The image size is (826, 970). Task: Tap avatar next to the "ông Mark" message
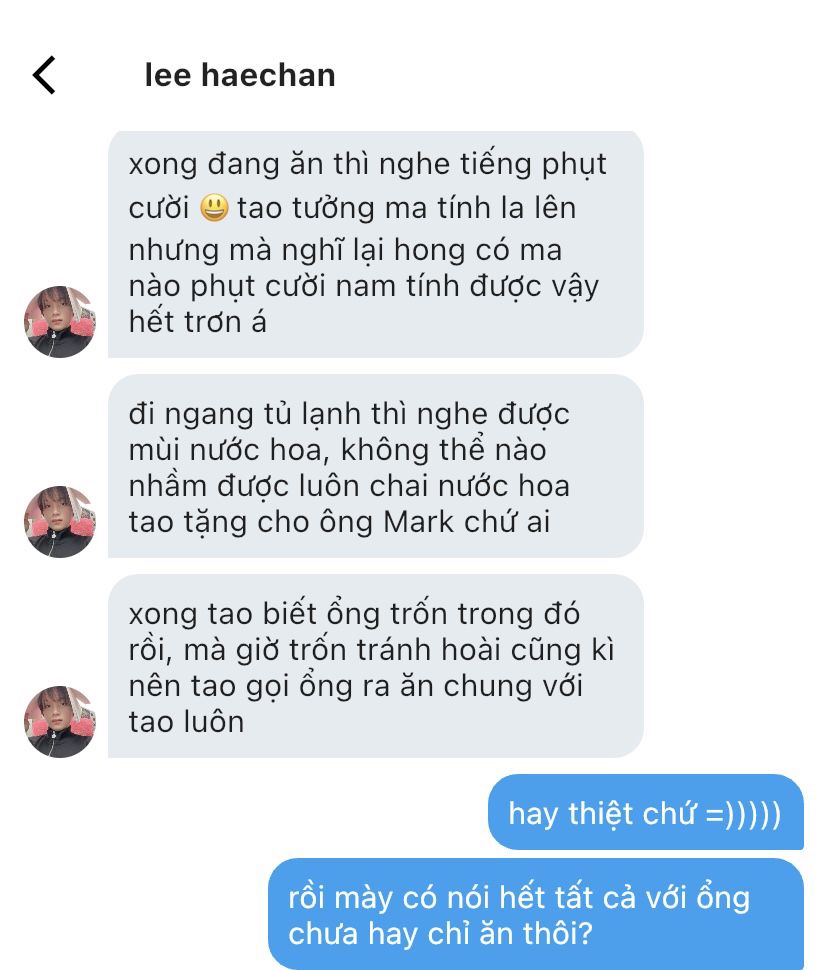click(x=60, y=522)
